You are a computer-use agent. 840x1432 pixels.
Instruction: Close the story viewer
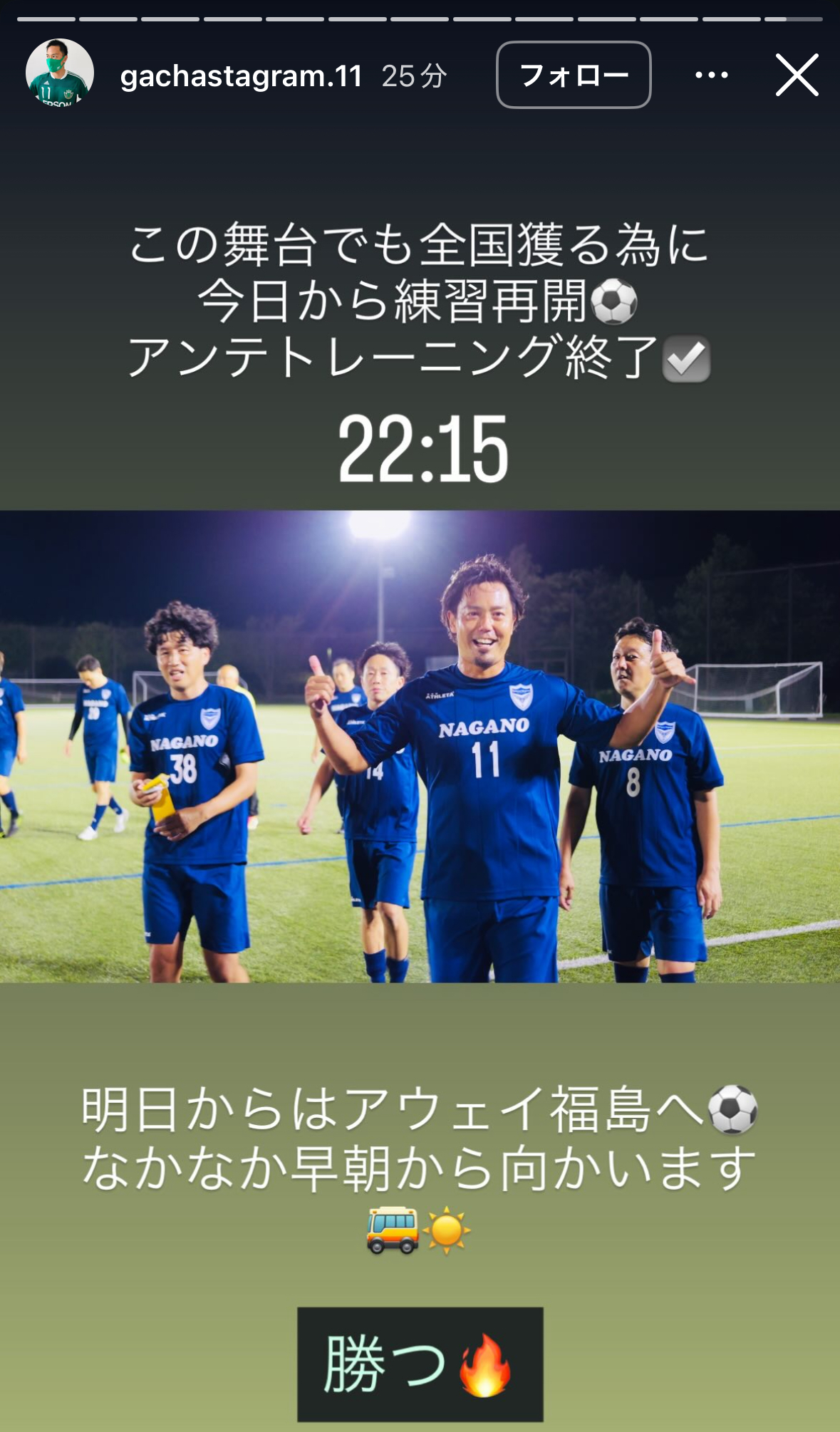797,75
